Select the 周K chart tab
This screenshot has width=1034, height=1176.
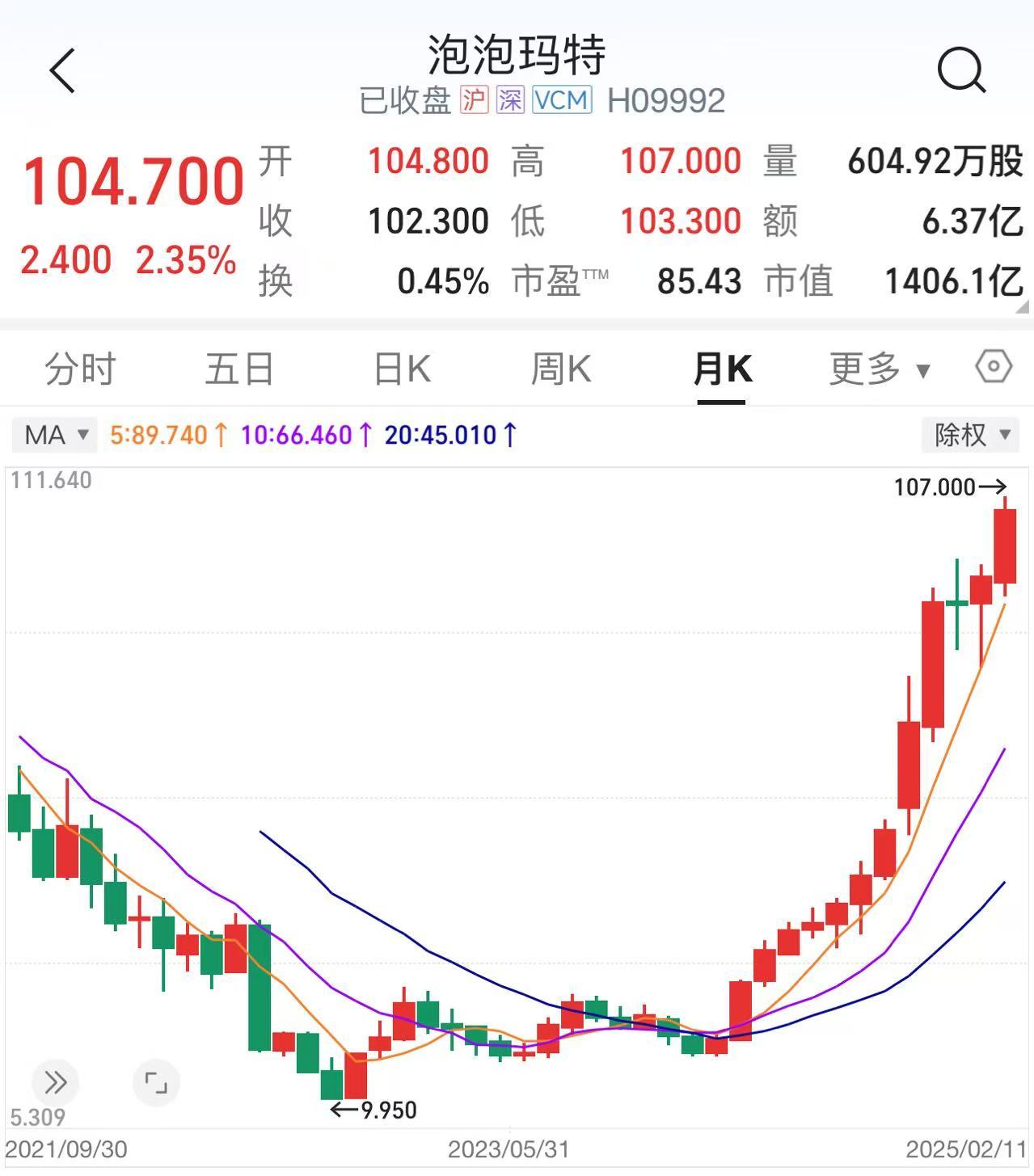(x=560, y=369)
